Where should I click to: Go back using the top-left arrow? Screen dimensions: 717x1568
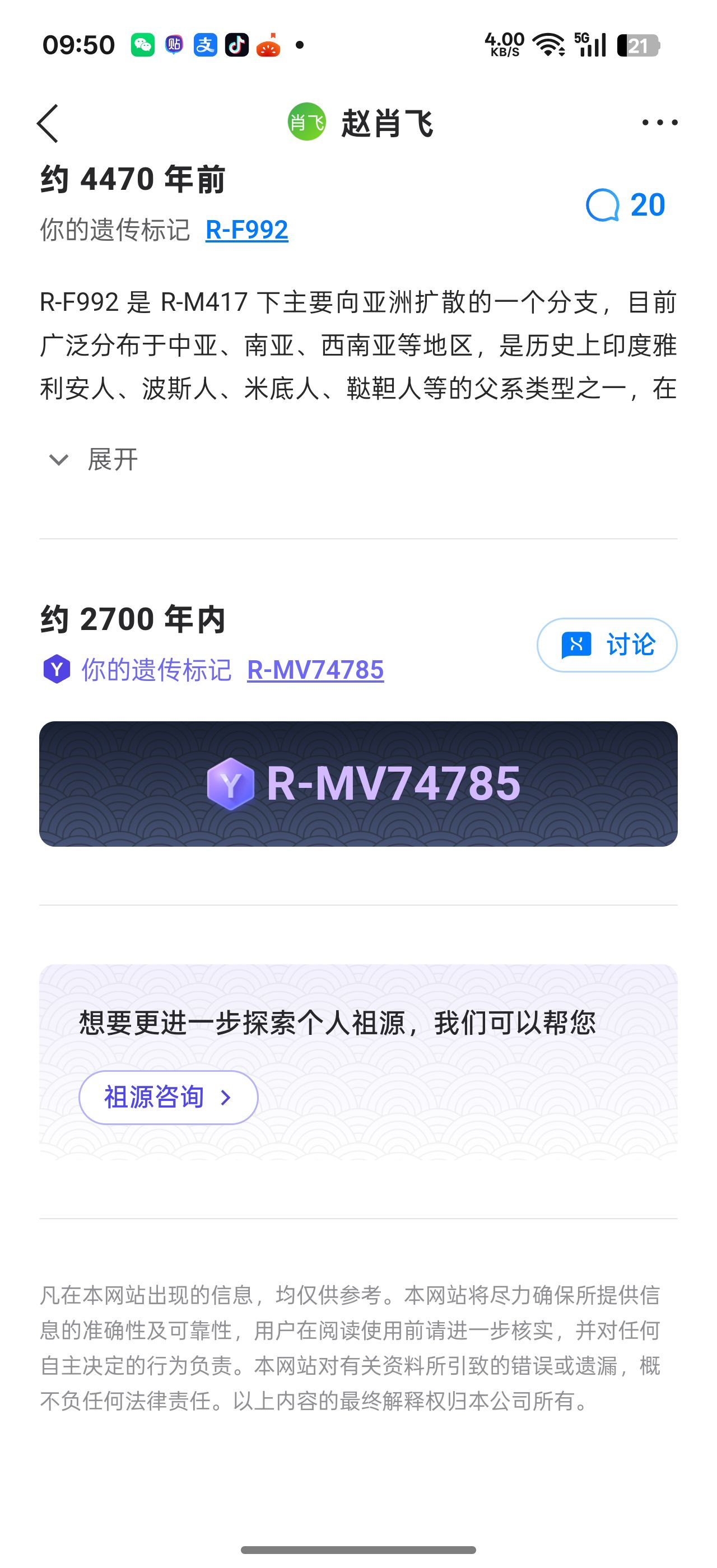(49, 124)
